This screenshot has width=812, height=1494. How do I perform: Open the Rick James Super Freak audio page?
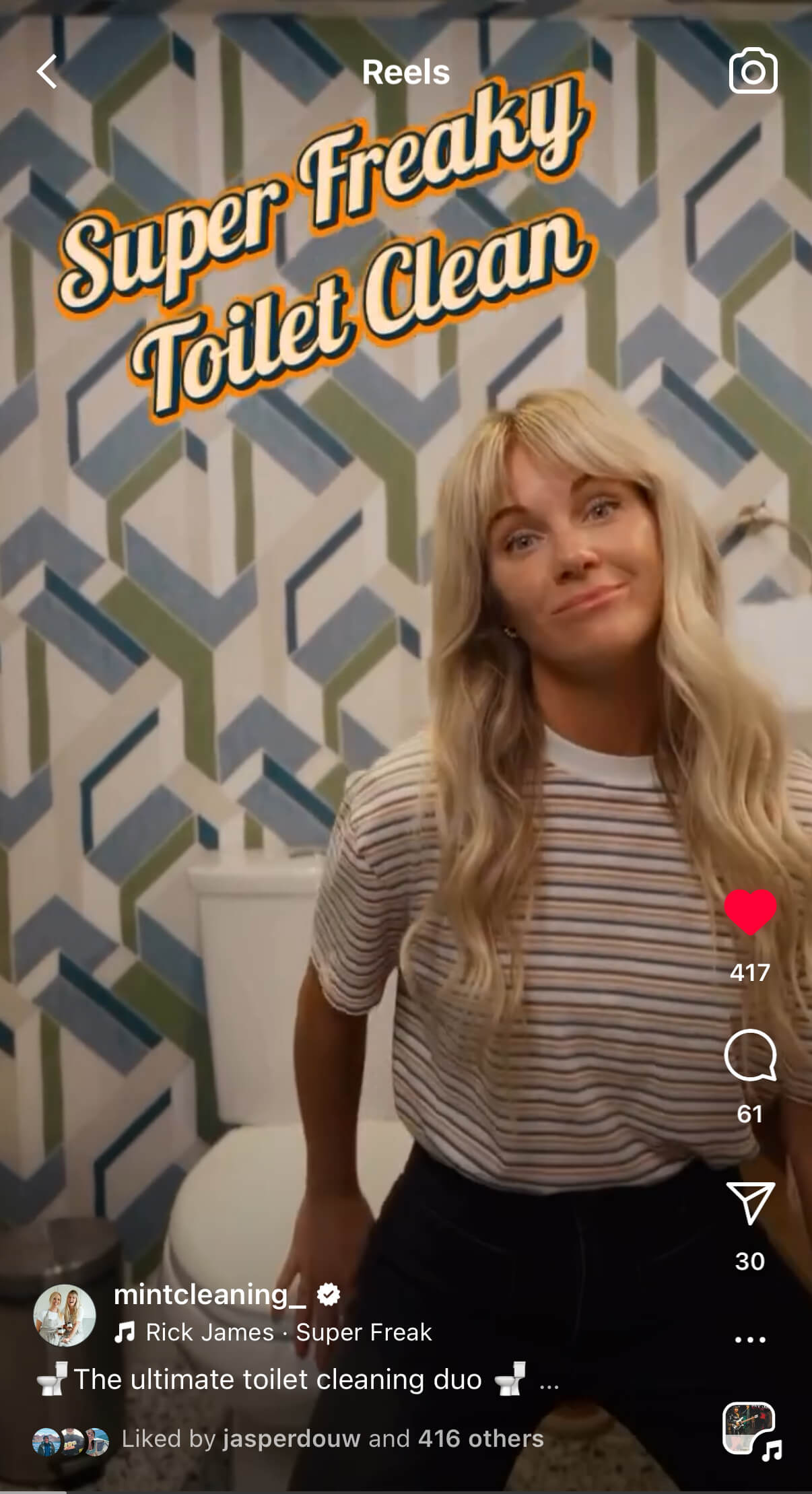(x=288, y=1332)
